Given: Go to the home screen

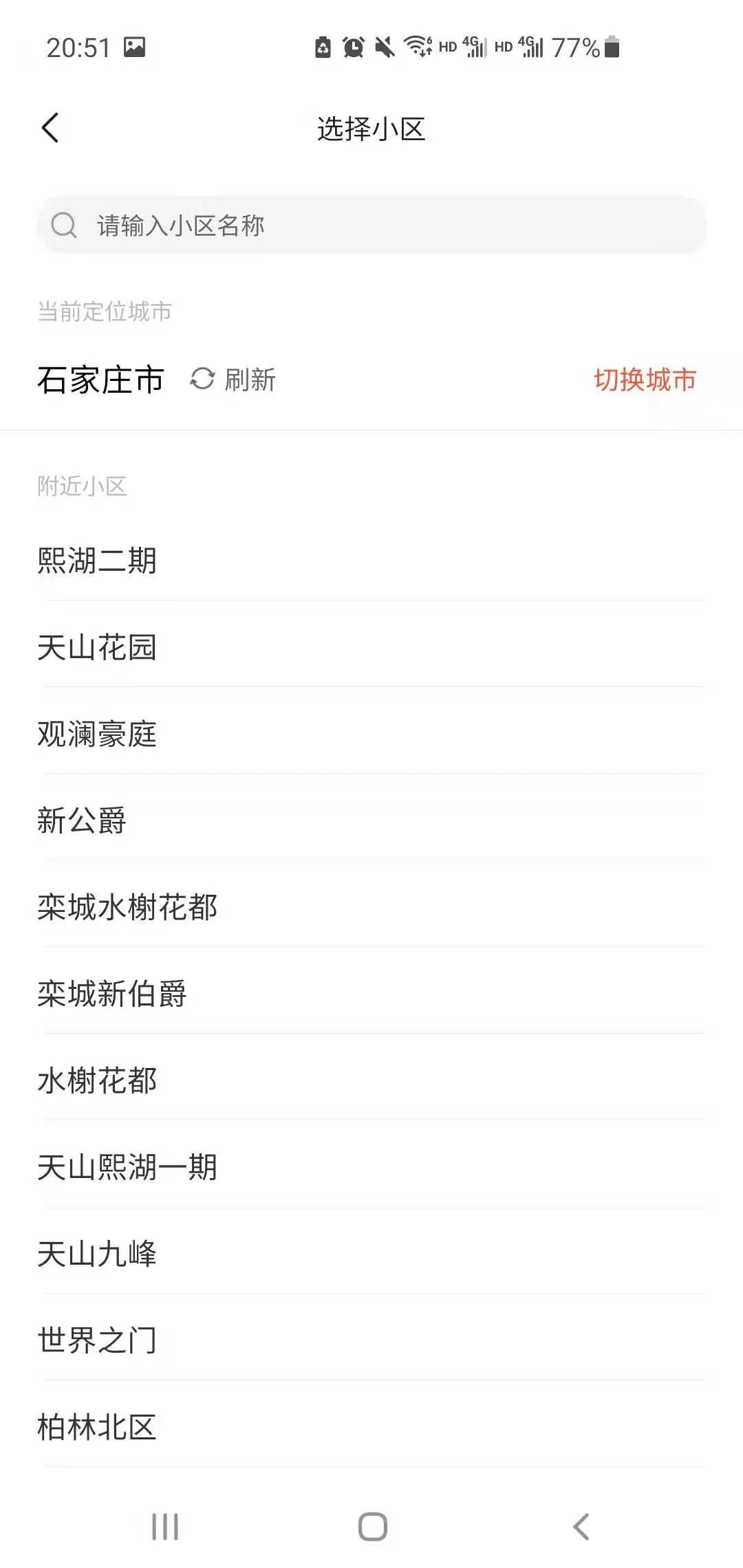Looking at the screenshot, I should [372, 1527].
